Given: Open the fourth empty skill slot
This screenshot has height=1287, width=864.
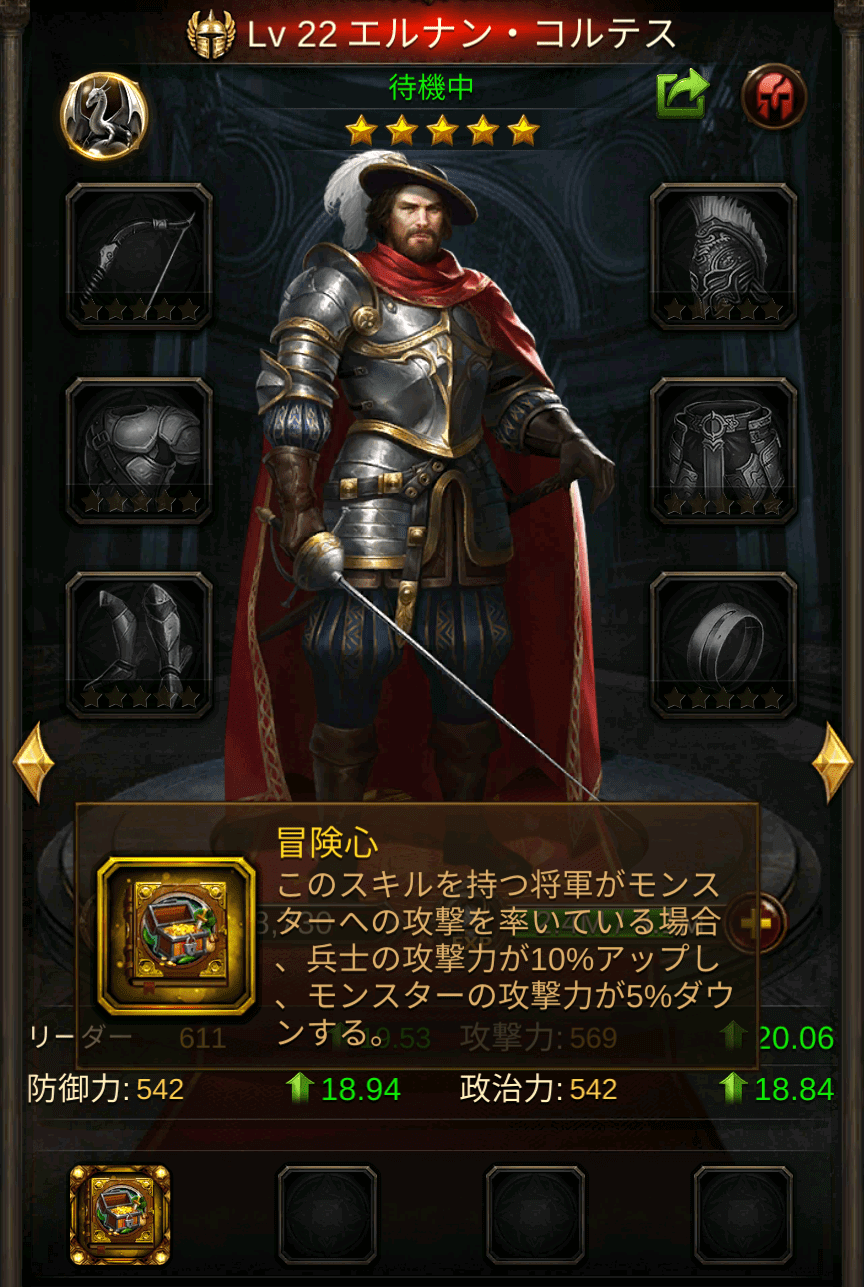Looking at the screenshot, I should point(744,1215).
